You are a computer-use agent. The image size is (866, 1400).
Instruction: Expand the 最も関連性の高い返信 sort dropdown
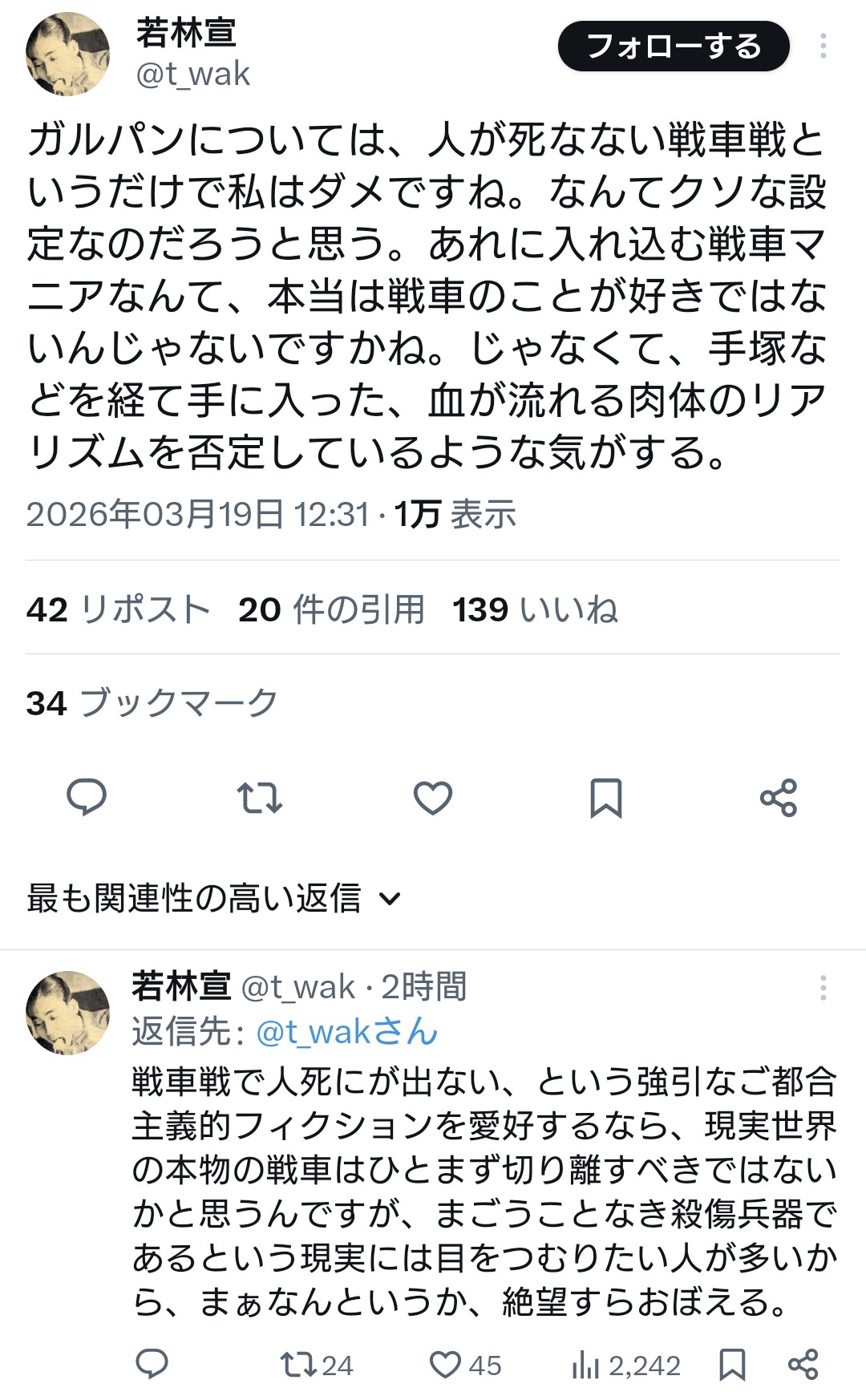point(214,898)
